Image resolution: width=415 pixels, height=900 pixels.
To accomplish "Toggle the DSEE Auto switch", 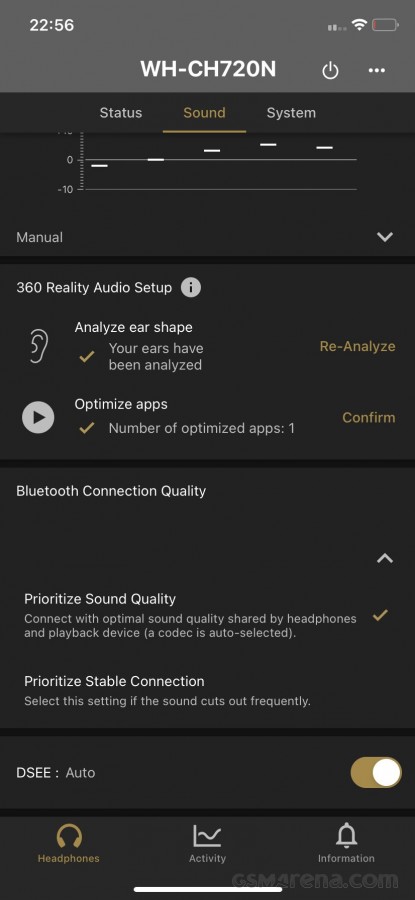I will click(376, 773).
